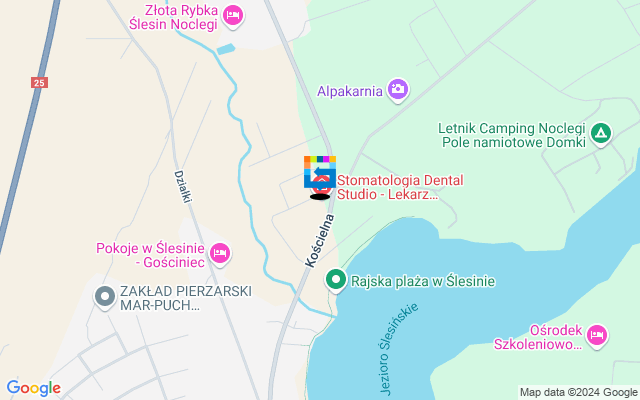This screenshot has height=400, width=640.
Task: Select the Rajska plaża w Ślesinie marker
Action: 337,282
